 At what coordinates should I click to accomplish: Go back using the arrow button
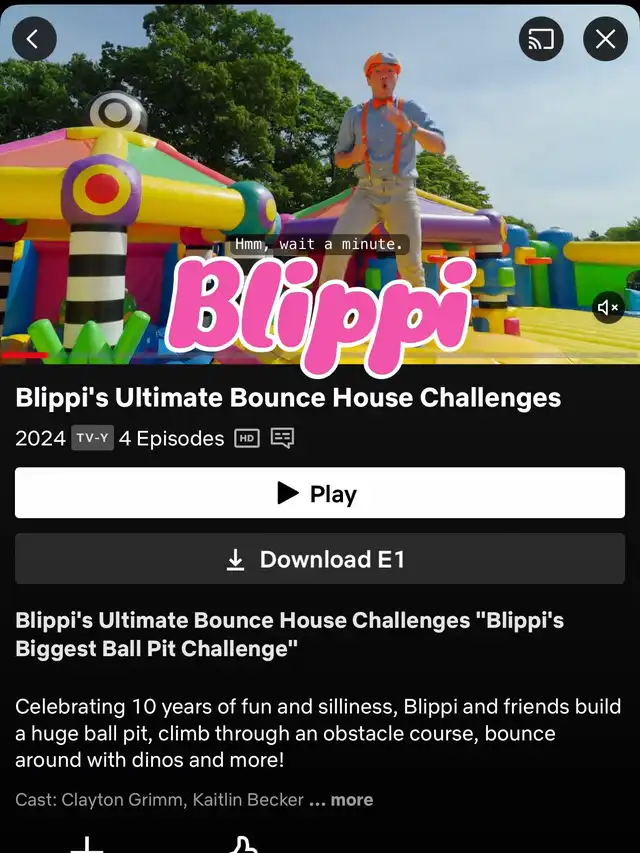pyautogui.click(x=34, y=39)
